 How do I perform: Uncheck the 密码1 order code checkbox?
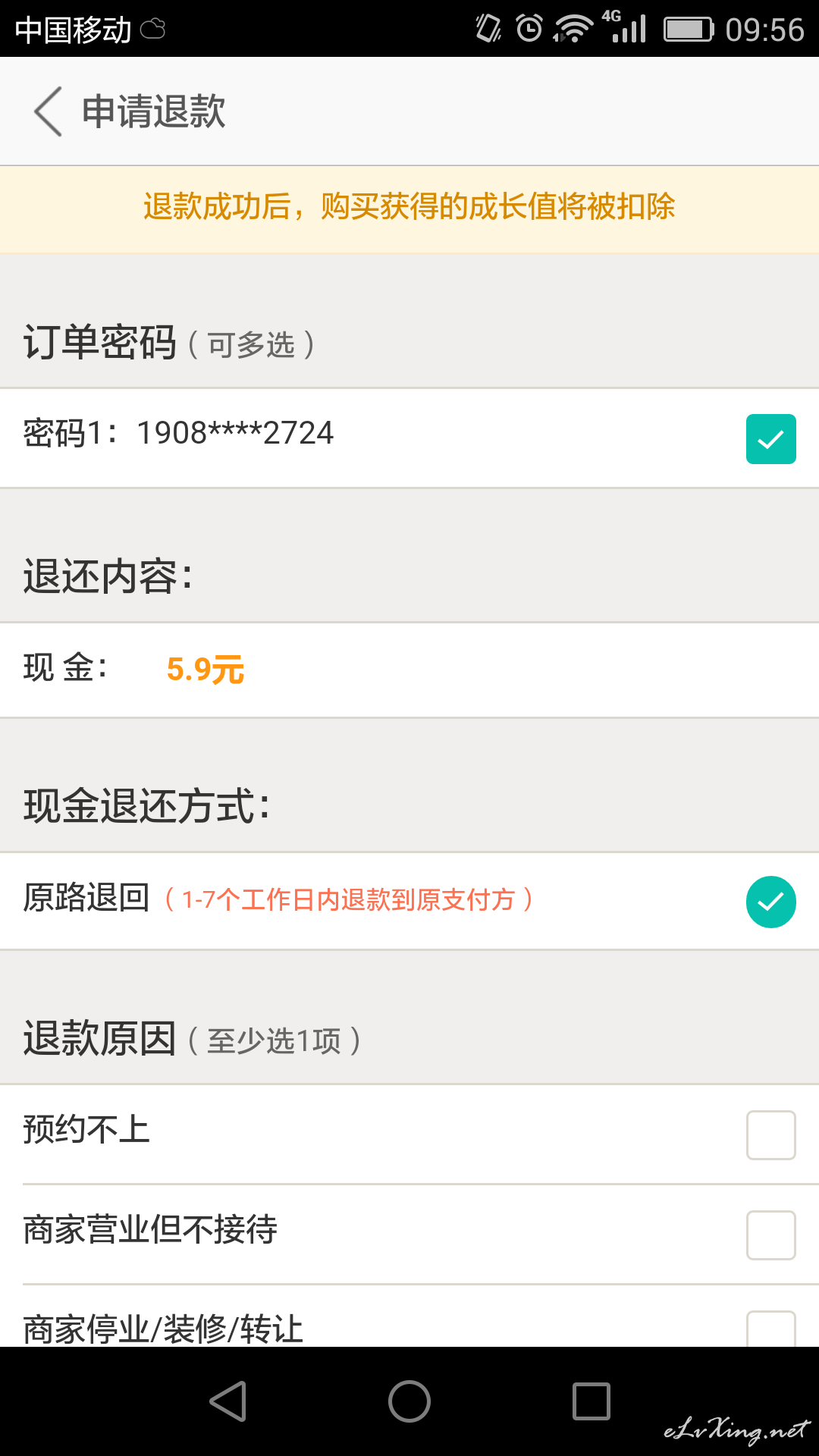point(770,439)
